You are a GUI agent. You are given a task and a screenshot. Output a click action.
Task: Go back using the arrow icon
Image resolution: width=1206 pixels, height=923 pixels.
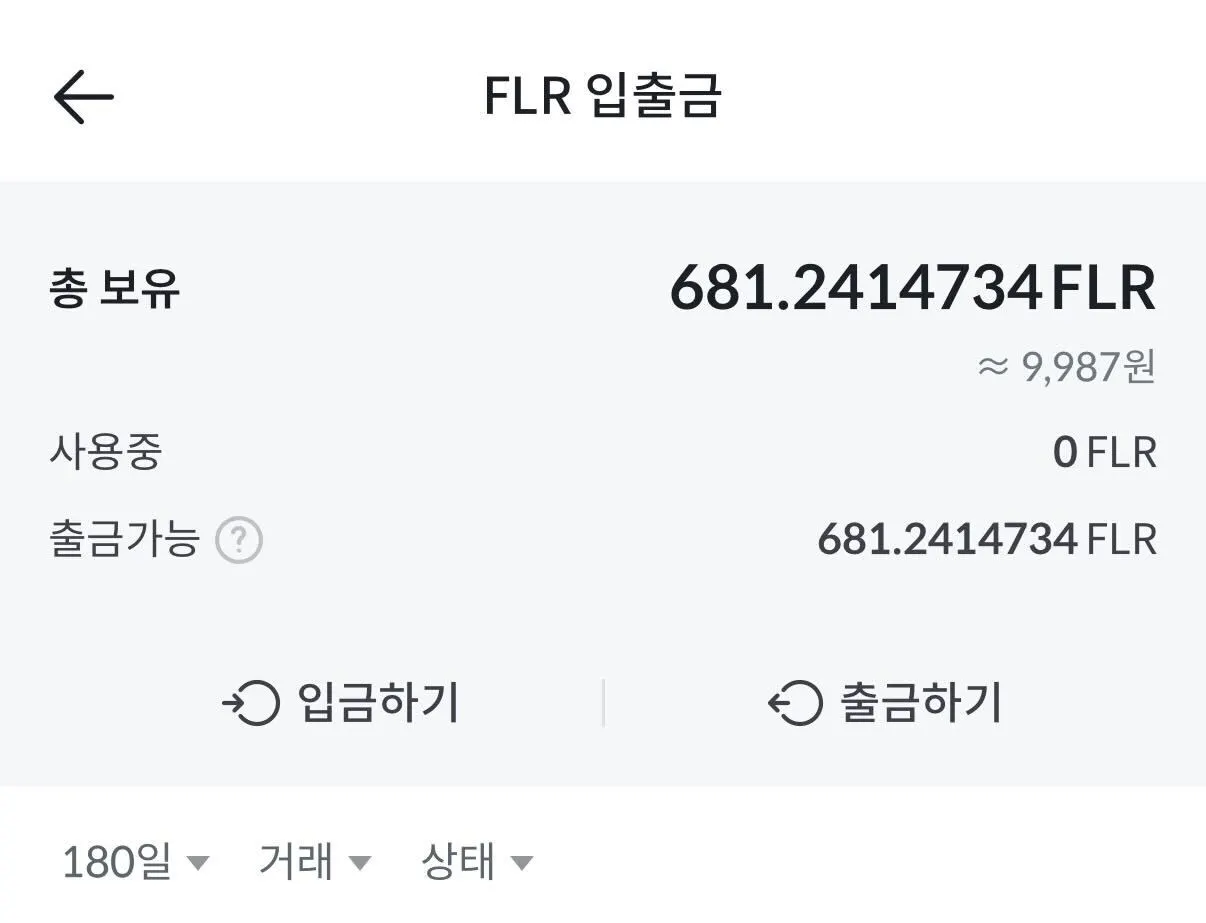tap(83, 97)
